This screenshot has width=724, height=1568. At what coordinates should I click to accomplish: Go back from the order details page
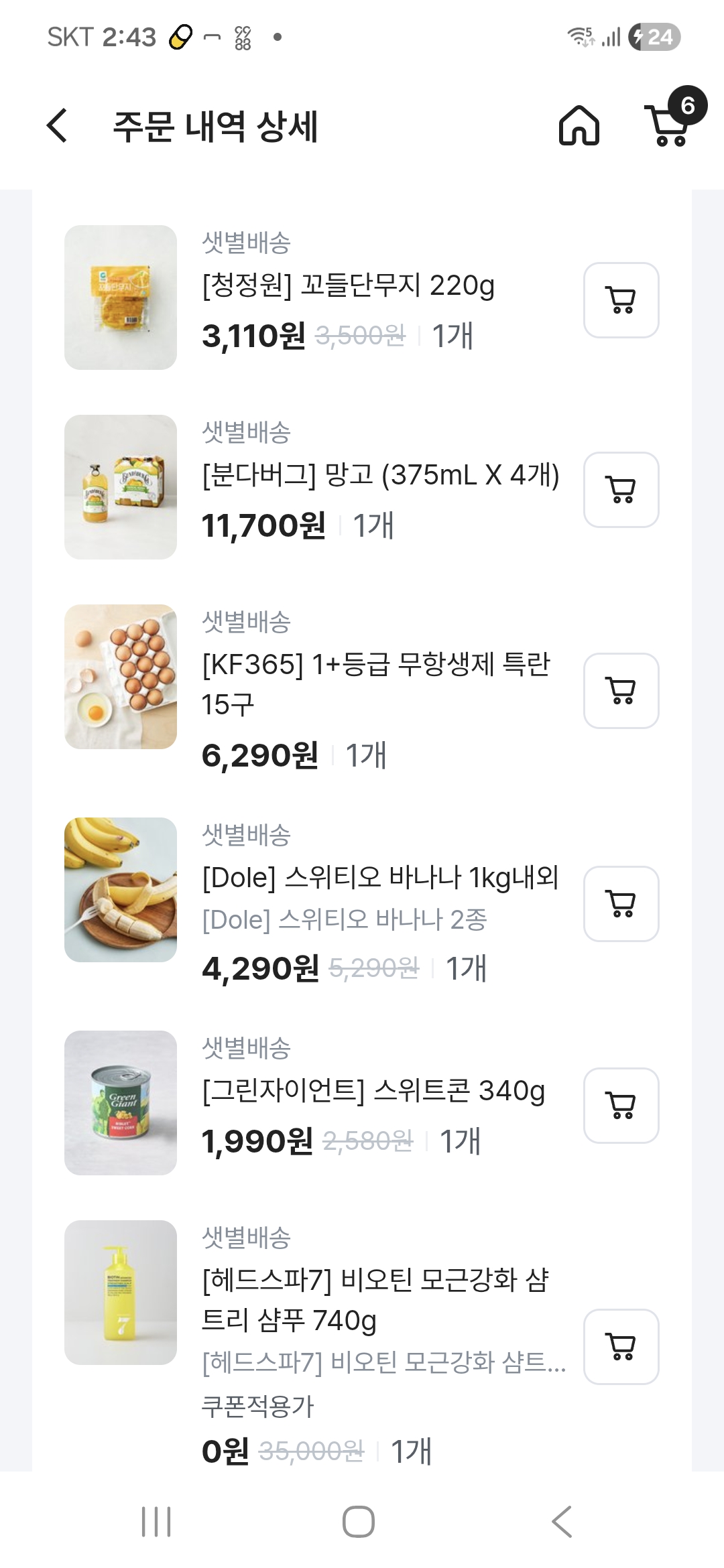58,126
